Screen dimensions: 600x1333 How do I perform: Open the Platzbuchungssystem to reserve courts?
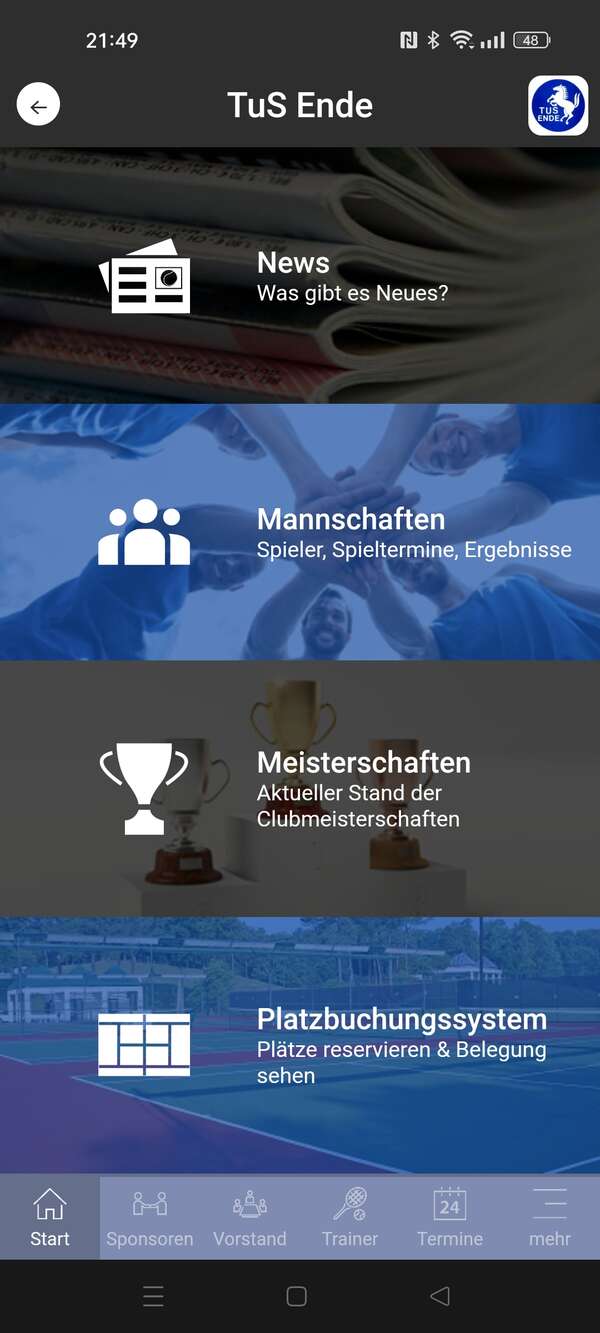click(x=300, y=1045)
